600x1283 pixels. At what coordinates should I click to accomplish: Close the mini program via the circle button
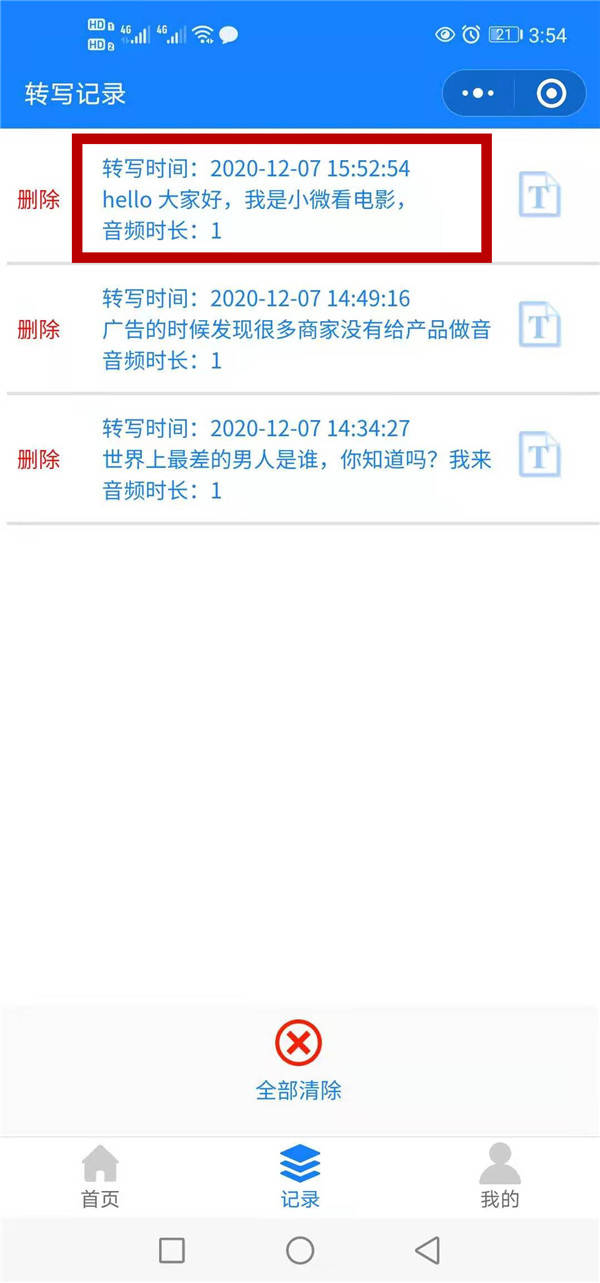[551, 94]
